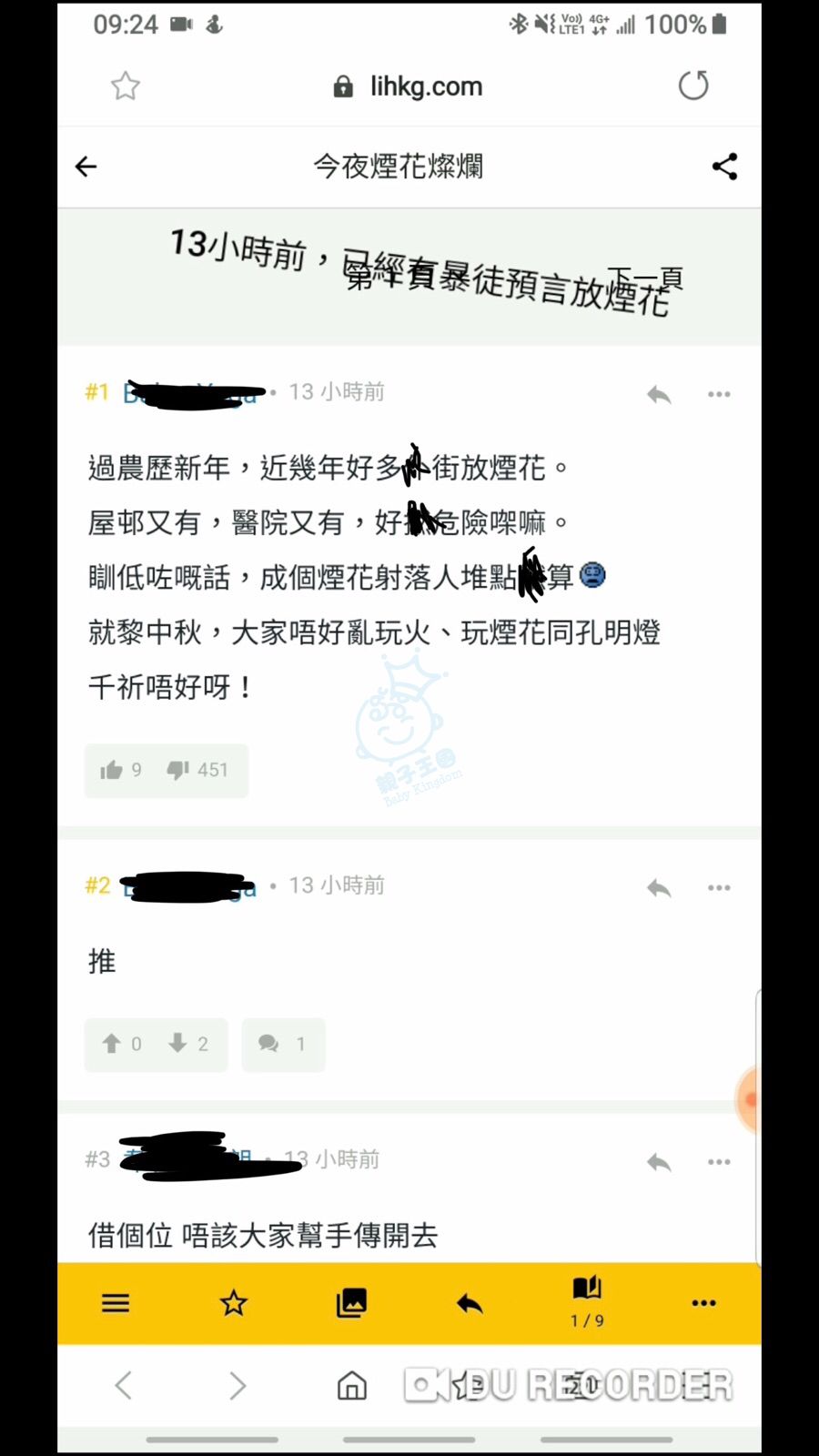Open the page selector showing 1 / 9
The width and height of the screenshot is (819, 1456).
coord(587,1302)
